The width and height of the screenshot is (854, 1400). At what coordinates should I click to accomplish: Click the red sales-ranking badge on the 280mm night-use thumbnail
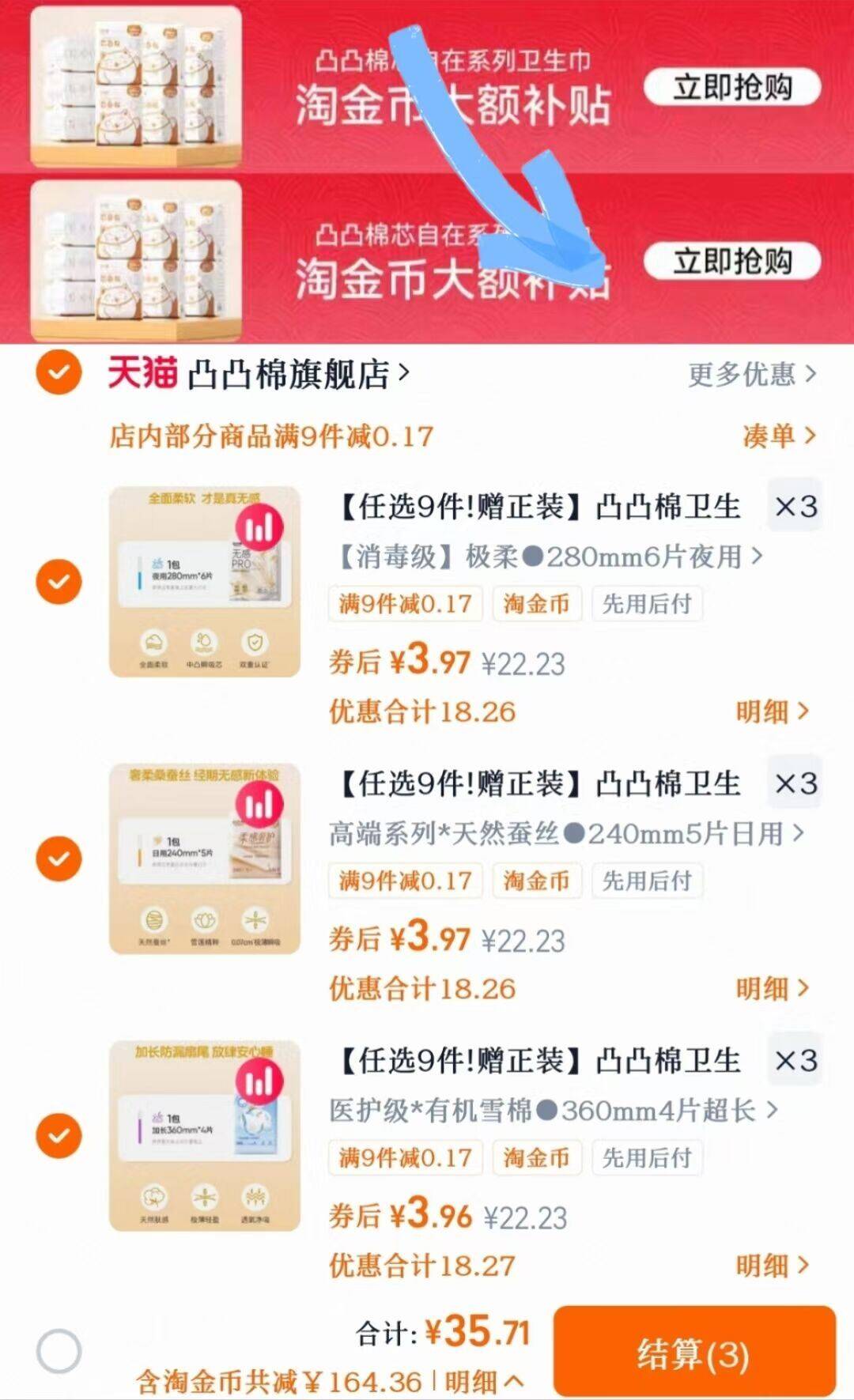pyautogui.click(x=261, y=526)
